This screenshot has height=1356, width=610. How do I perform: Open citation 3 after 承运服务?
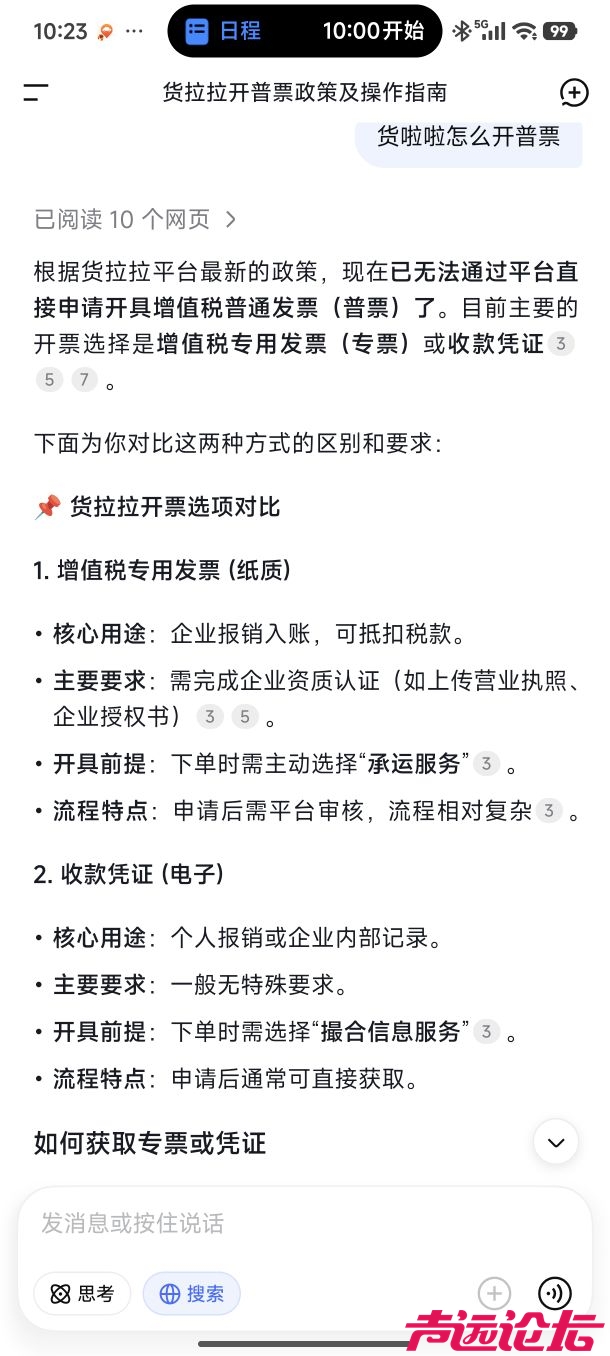(x=486, y=764)
